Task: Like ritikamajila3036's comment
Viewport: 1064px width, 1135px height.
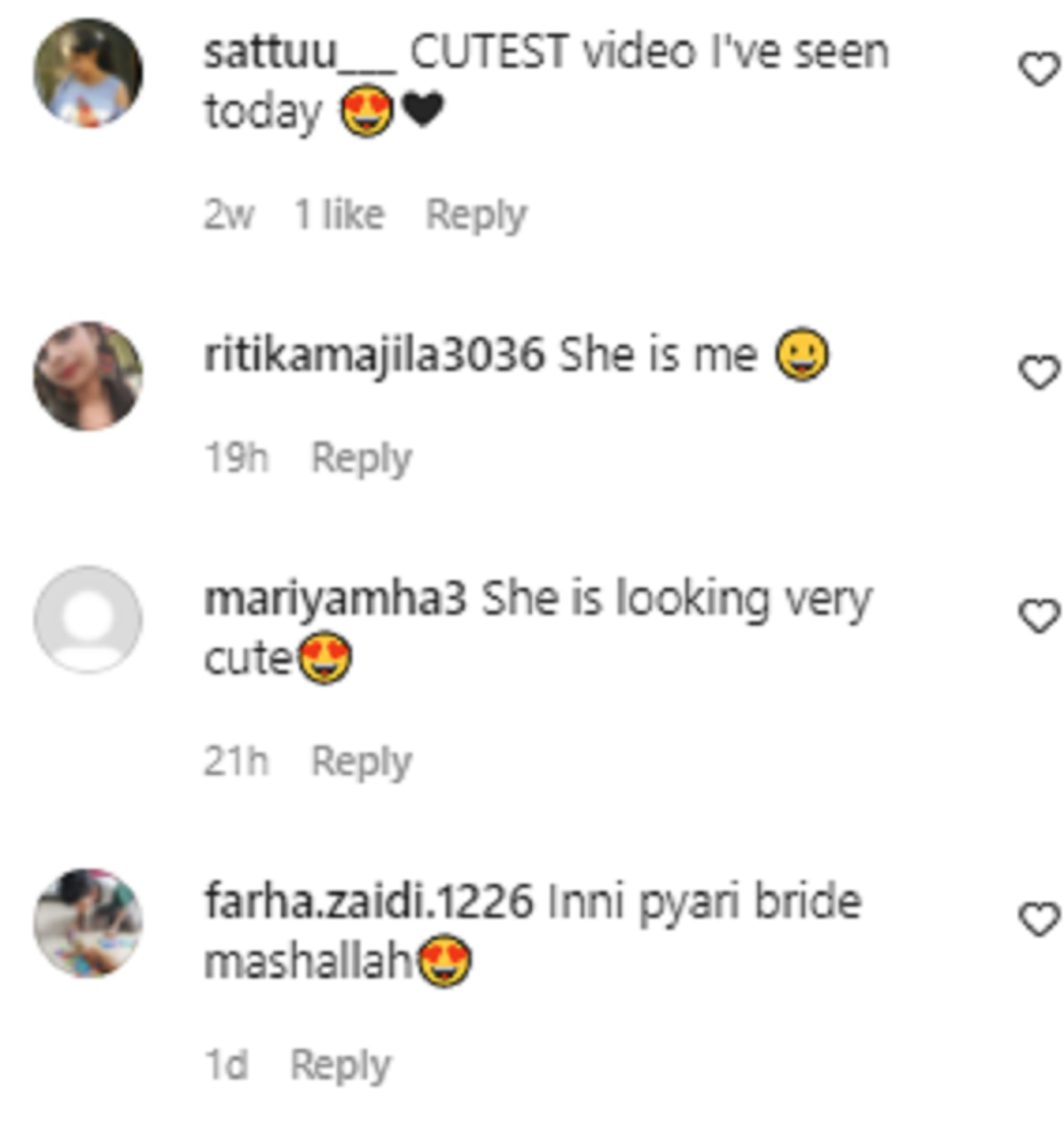Action: [x=1038, y=372]
